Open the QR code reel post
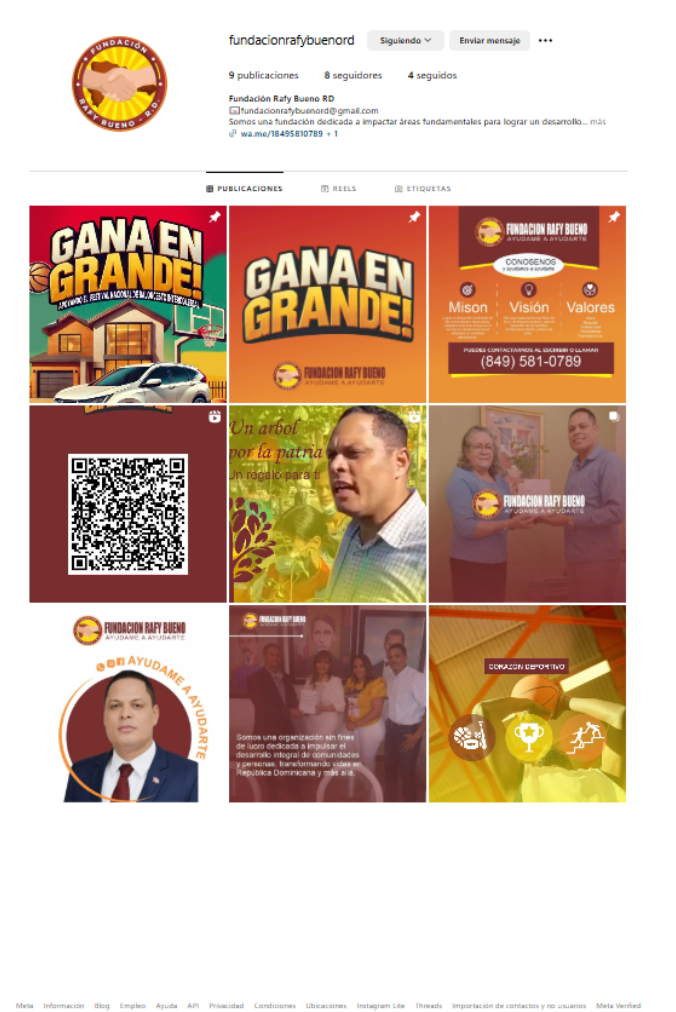 coord(128,504)
